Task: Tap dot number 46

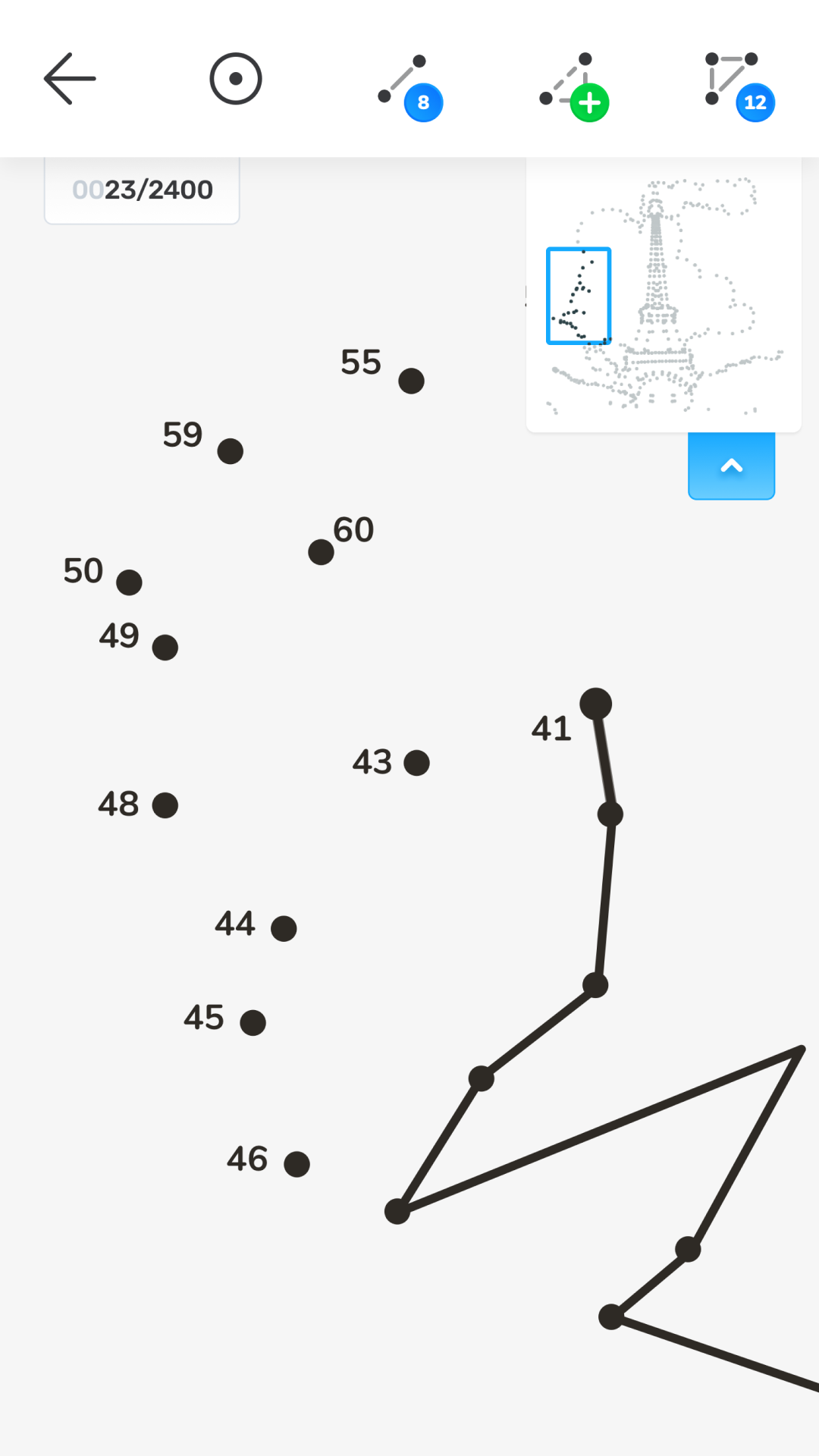Action: 297,1163
